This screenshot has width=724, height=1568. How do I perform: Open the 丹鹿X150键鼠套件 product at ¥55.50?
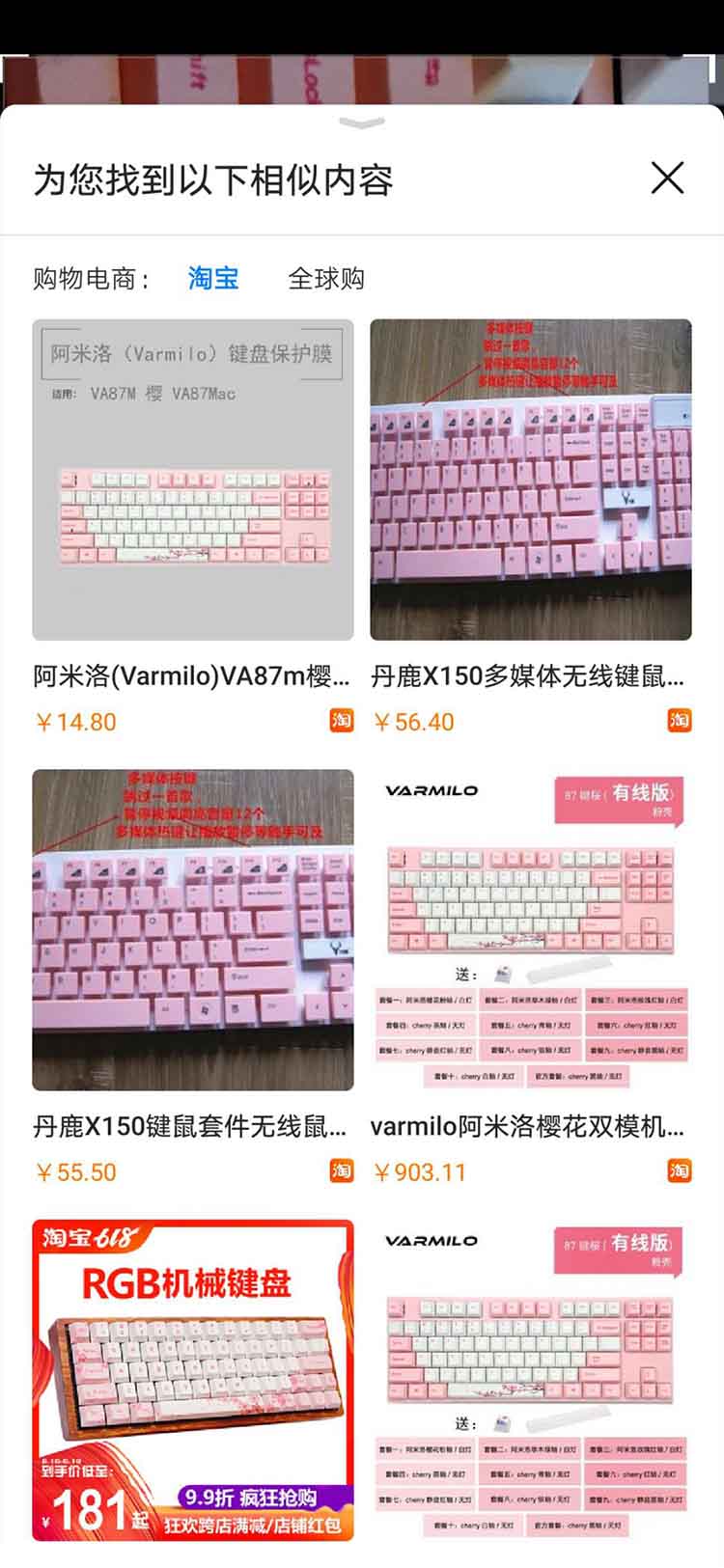[x=193, y=930]
